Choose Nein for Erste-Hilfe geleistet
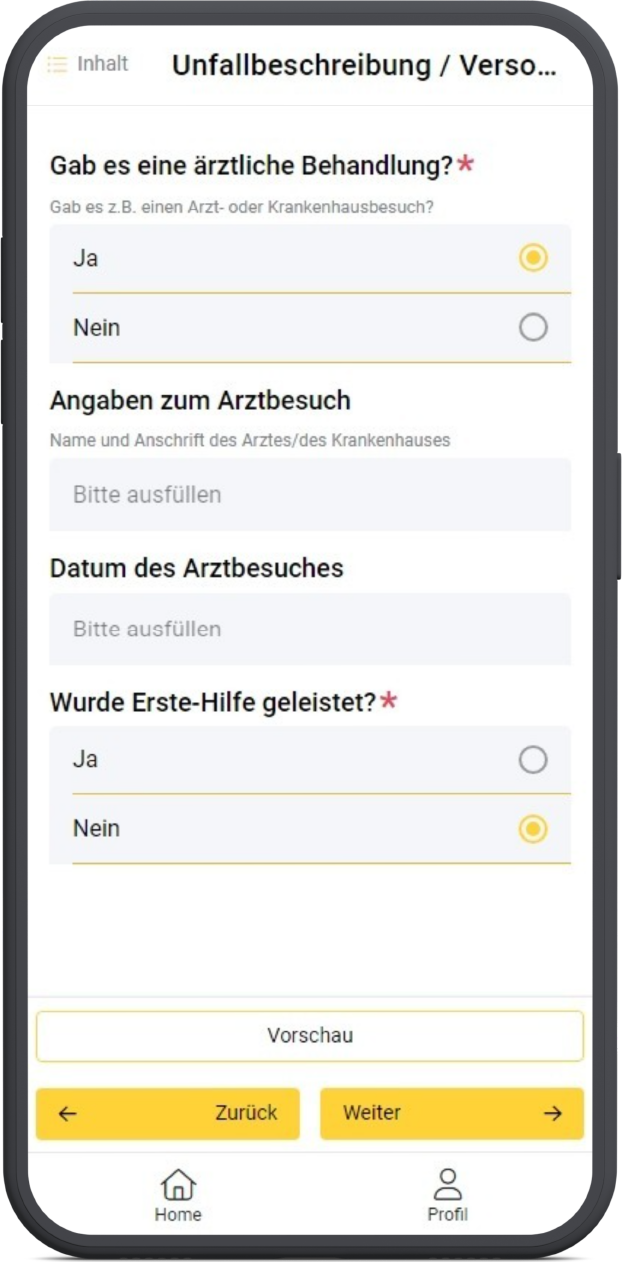The height and width of the screenshot is (1262, 623). 310,829
